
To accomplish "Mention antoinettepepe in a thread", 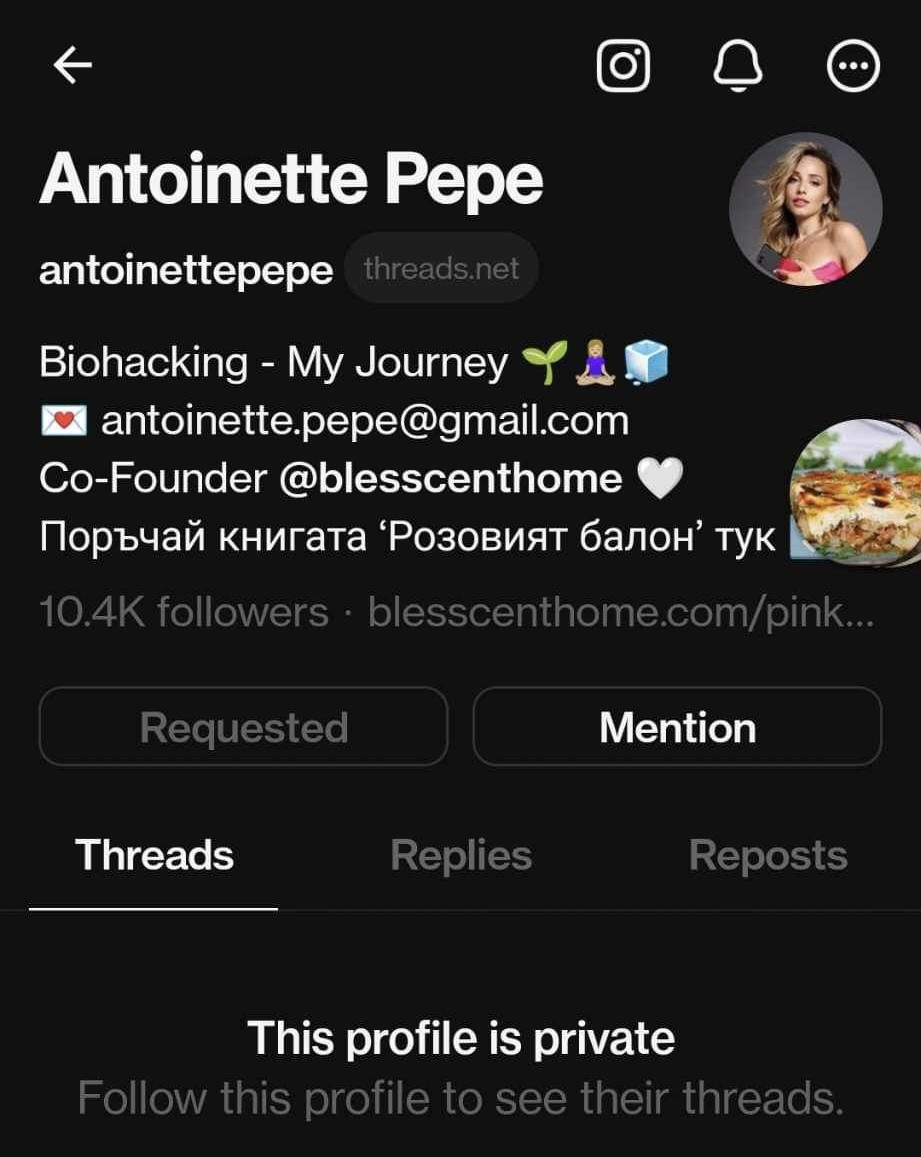I will 677,727.
